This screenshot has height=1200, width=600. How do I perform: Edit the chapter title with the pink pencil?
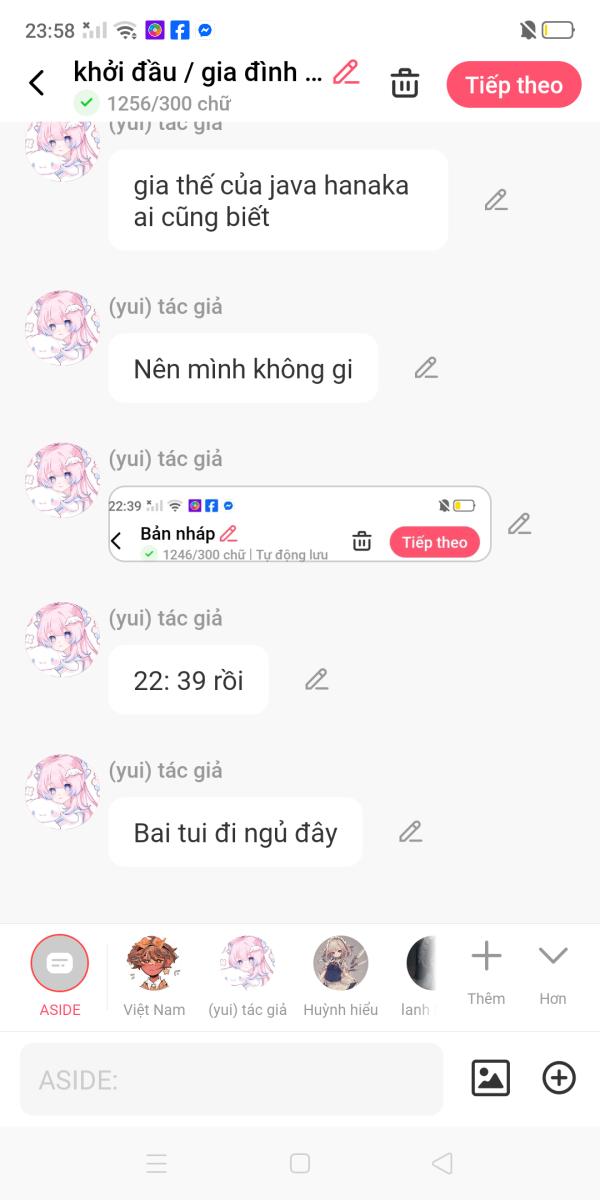345,72
